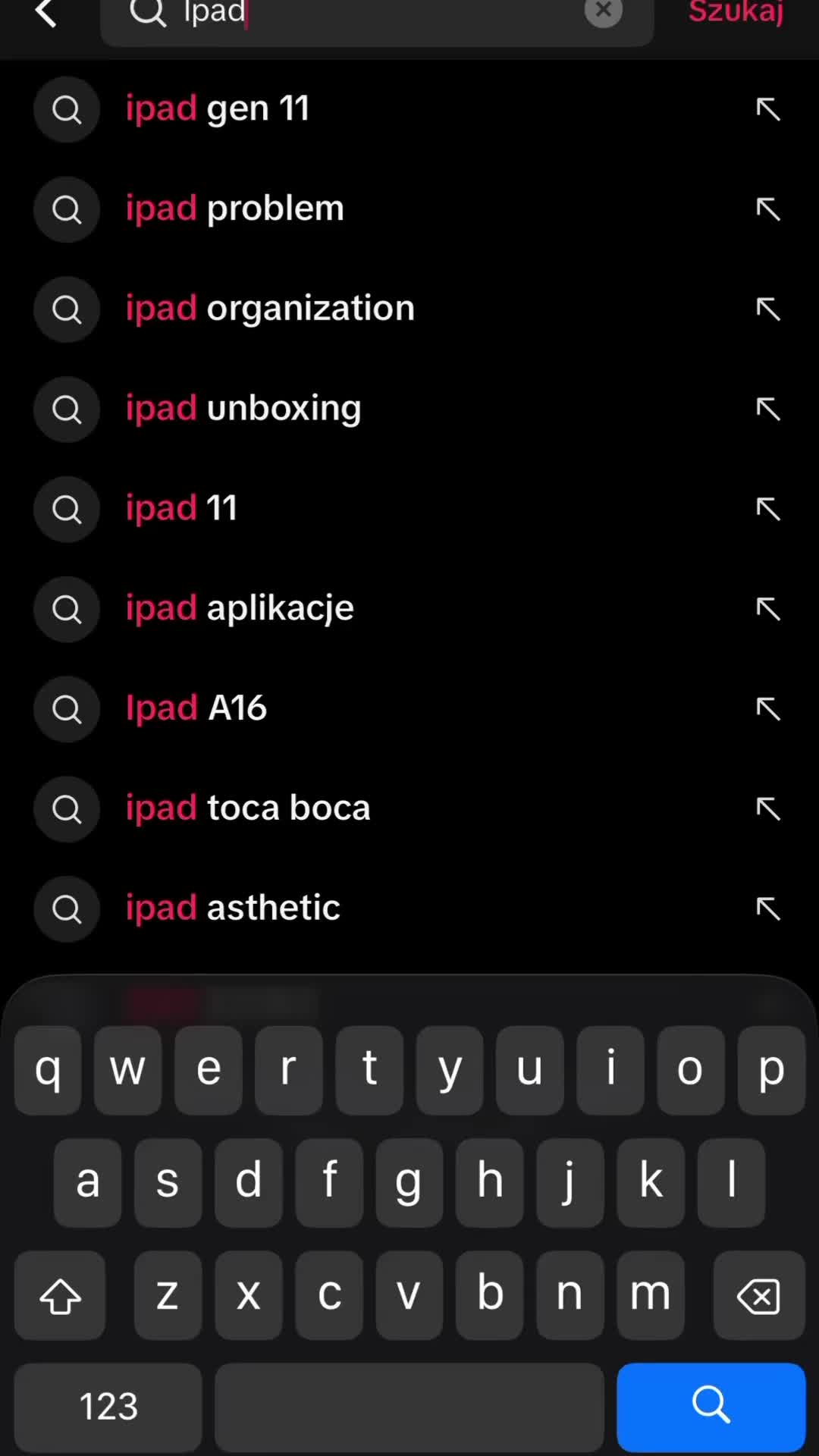819x1456 pixels.
Task: Select ipad aplikacje suggestion
Action: (x=409, y=609)
